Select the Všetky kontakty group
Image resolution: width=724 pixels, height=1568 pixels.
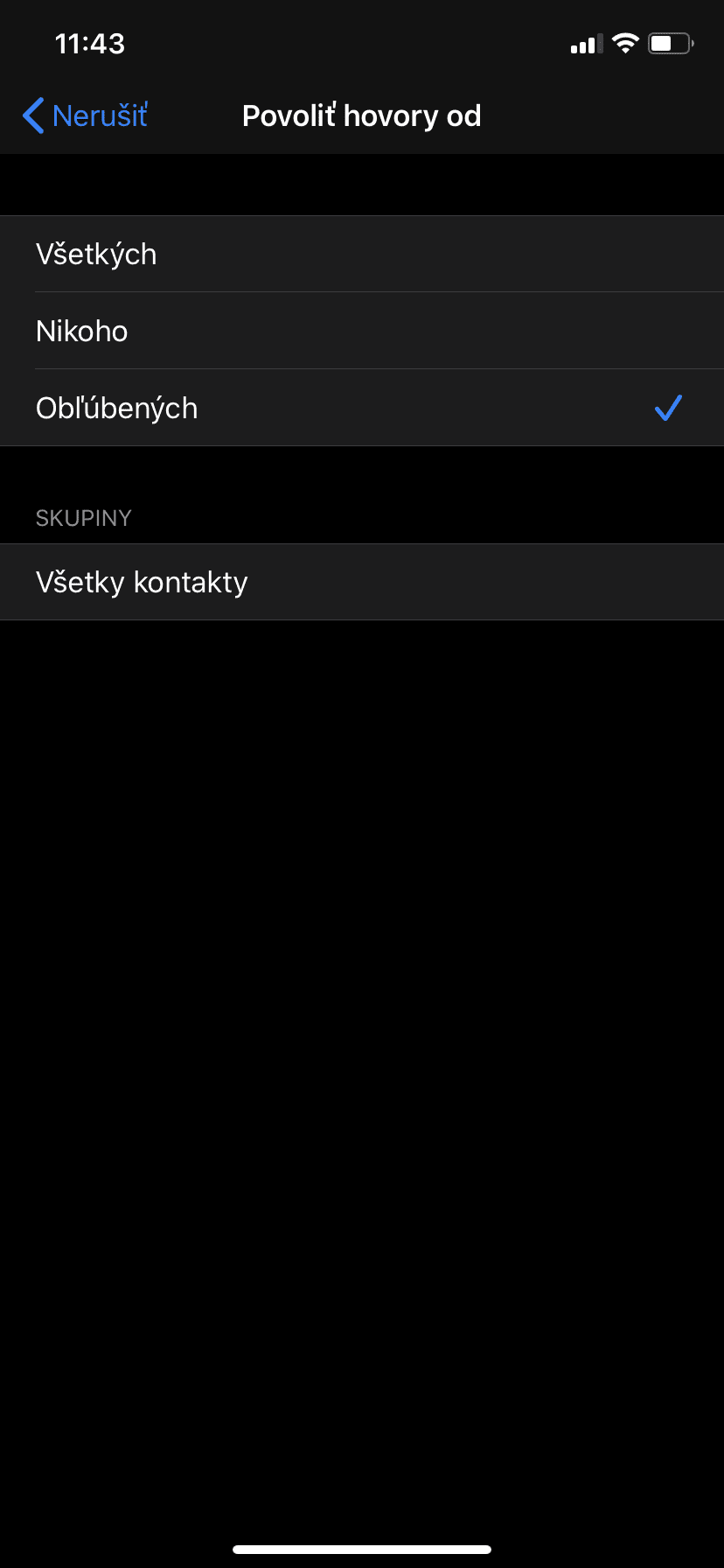click(362, 582)
